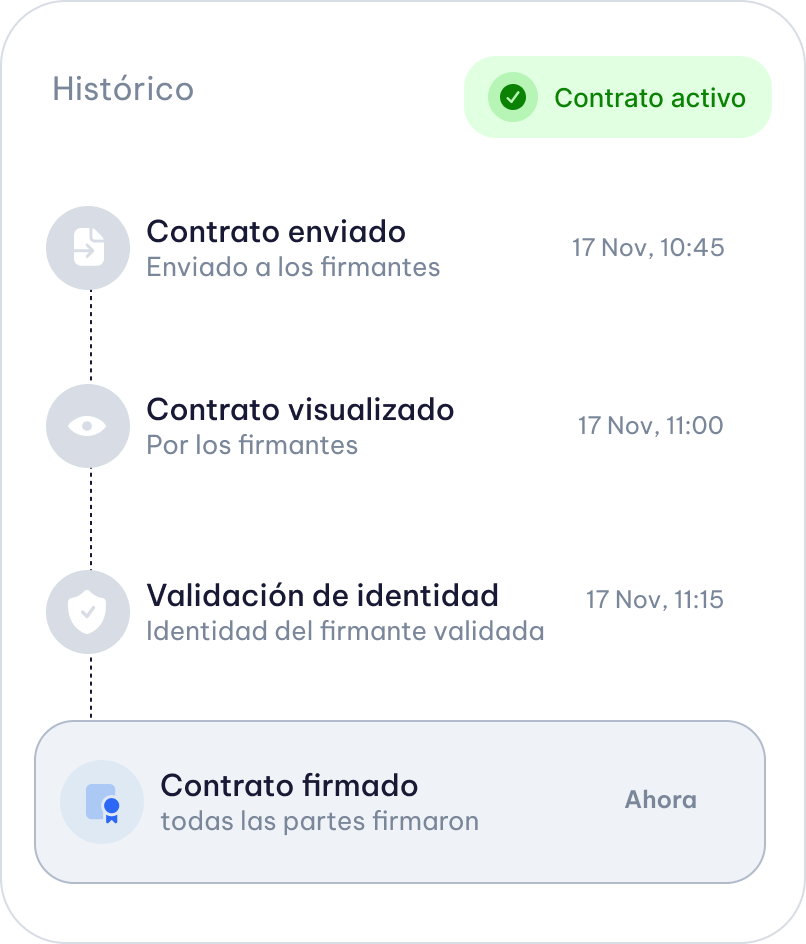The image size is (806, 944).
Task: Open details via Enviado a los firmantes link
Action: point(293,267)
